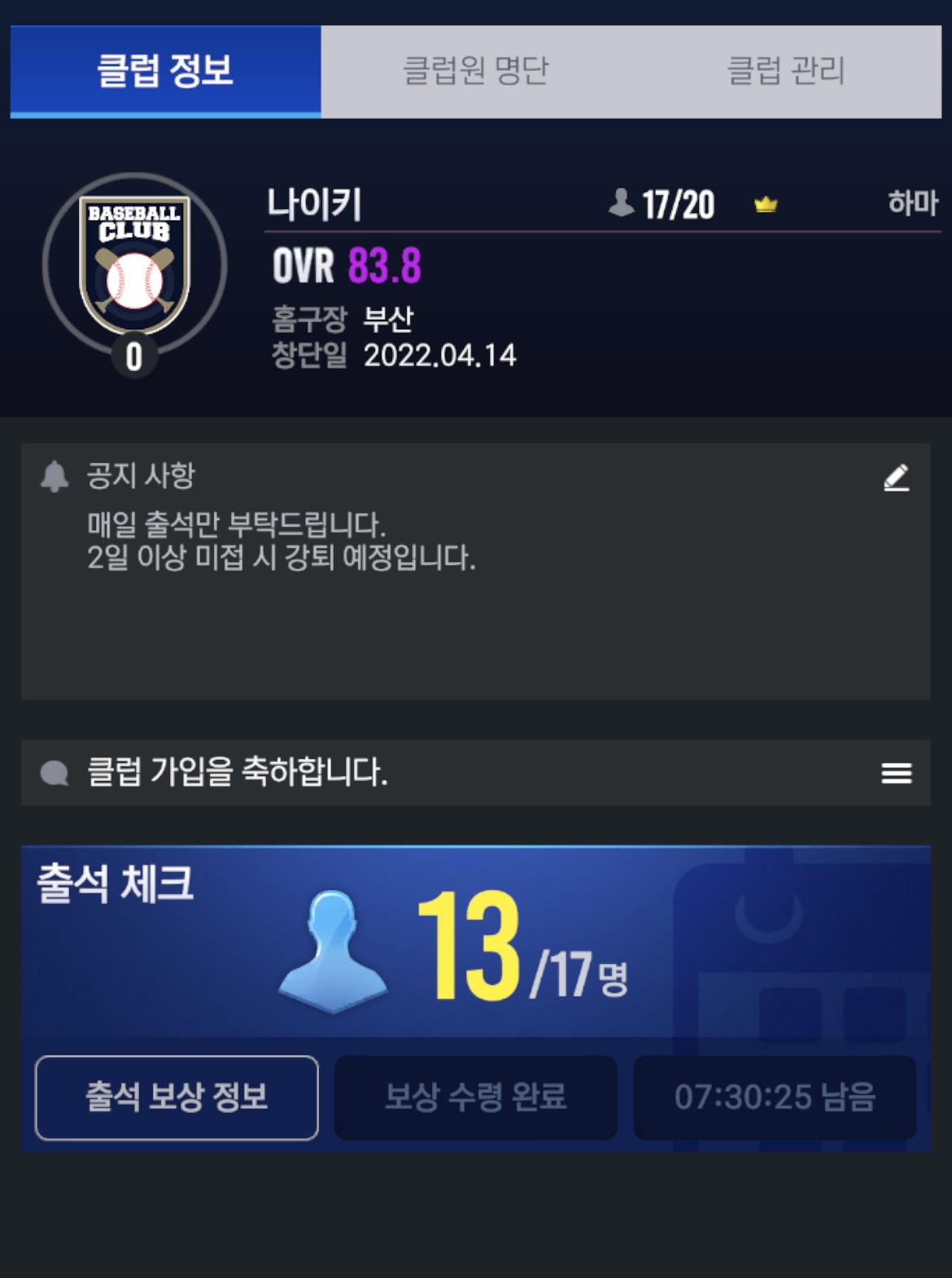Screen dimensions: 952x1278
Task: Switch to the 클럽원 명단 tab
Action: click(476, 71)
